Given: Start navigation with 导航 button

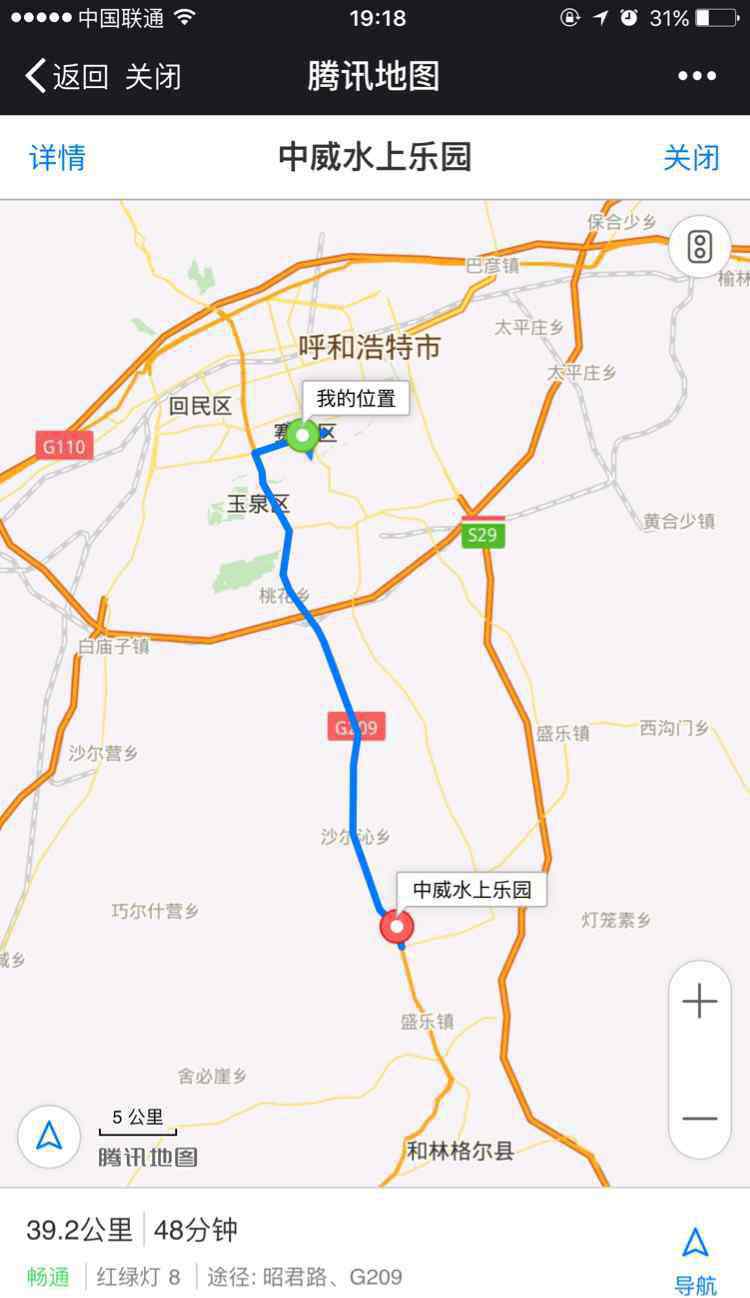Looking at the screenshot, I should (x=695, y=1260).
